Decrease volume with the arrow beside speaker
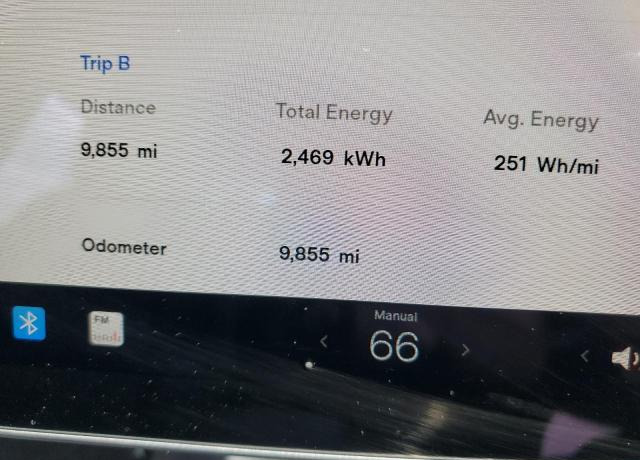 pos(585,355)
